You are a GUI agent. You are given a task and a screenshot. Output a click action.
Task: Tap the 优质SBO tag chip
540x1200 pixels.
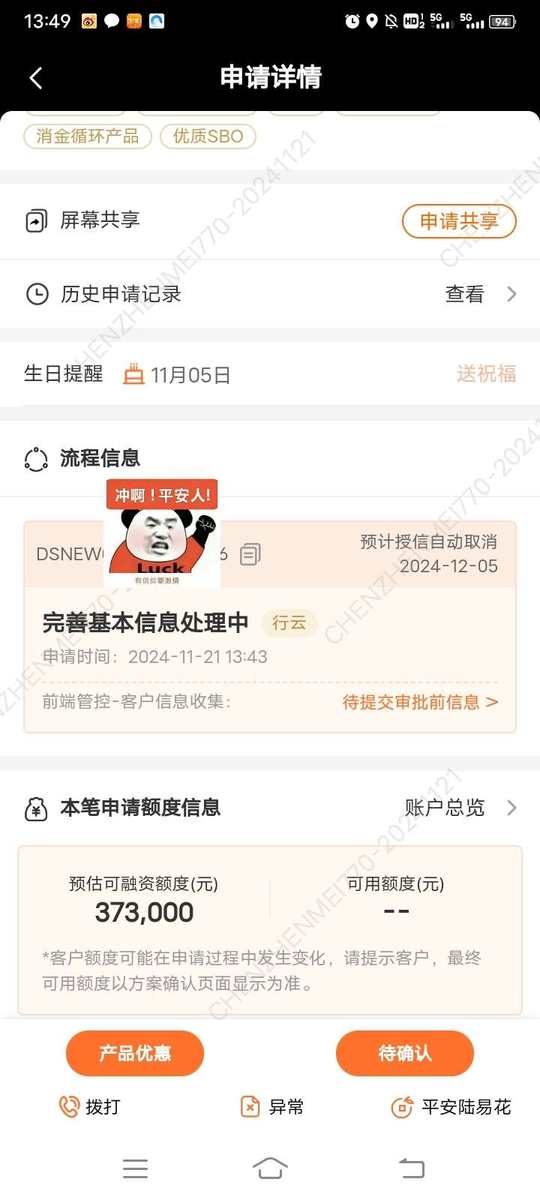click(x=208, y=136)
